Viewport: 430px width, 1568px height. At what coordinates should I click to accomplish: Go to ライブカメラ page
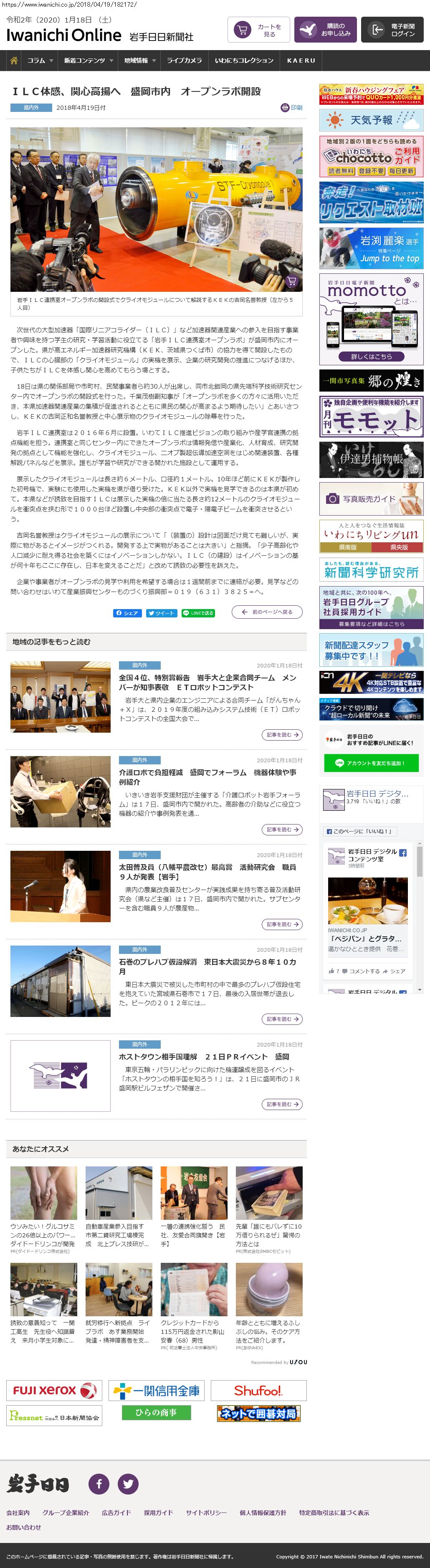pos(185,61)
